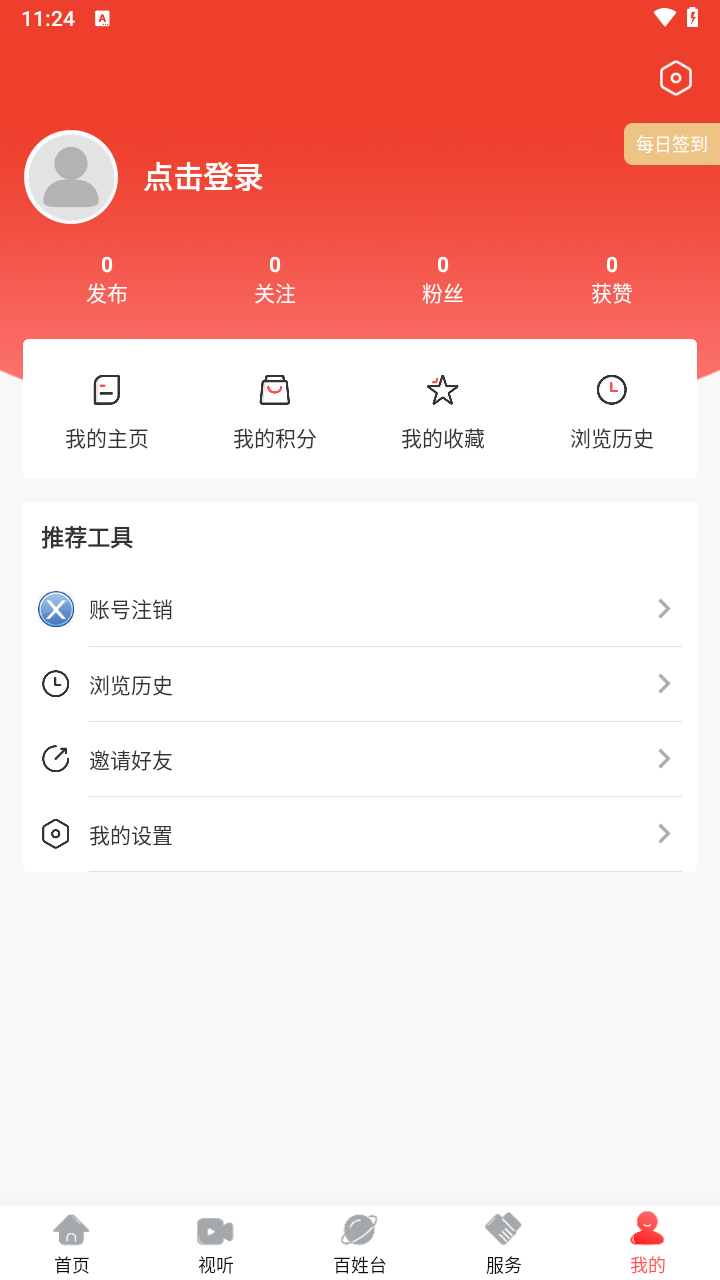The image size is (720, 1280).
Task: Open 浏览历史 shortcut with clock icon in top card
Action: 611,410
